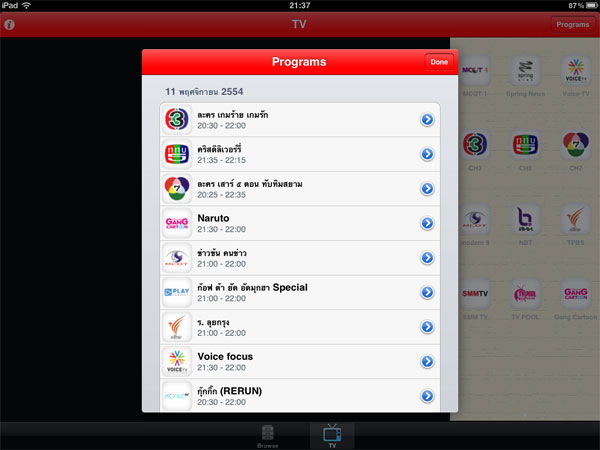Open the ก๊อฟ ต้า ยัด อัดมุกฮา Special row

290,292
